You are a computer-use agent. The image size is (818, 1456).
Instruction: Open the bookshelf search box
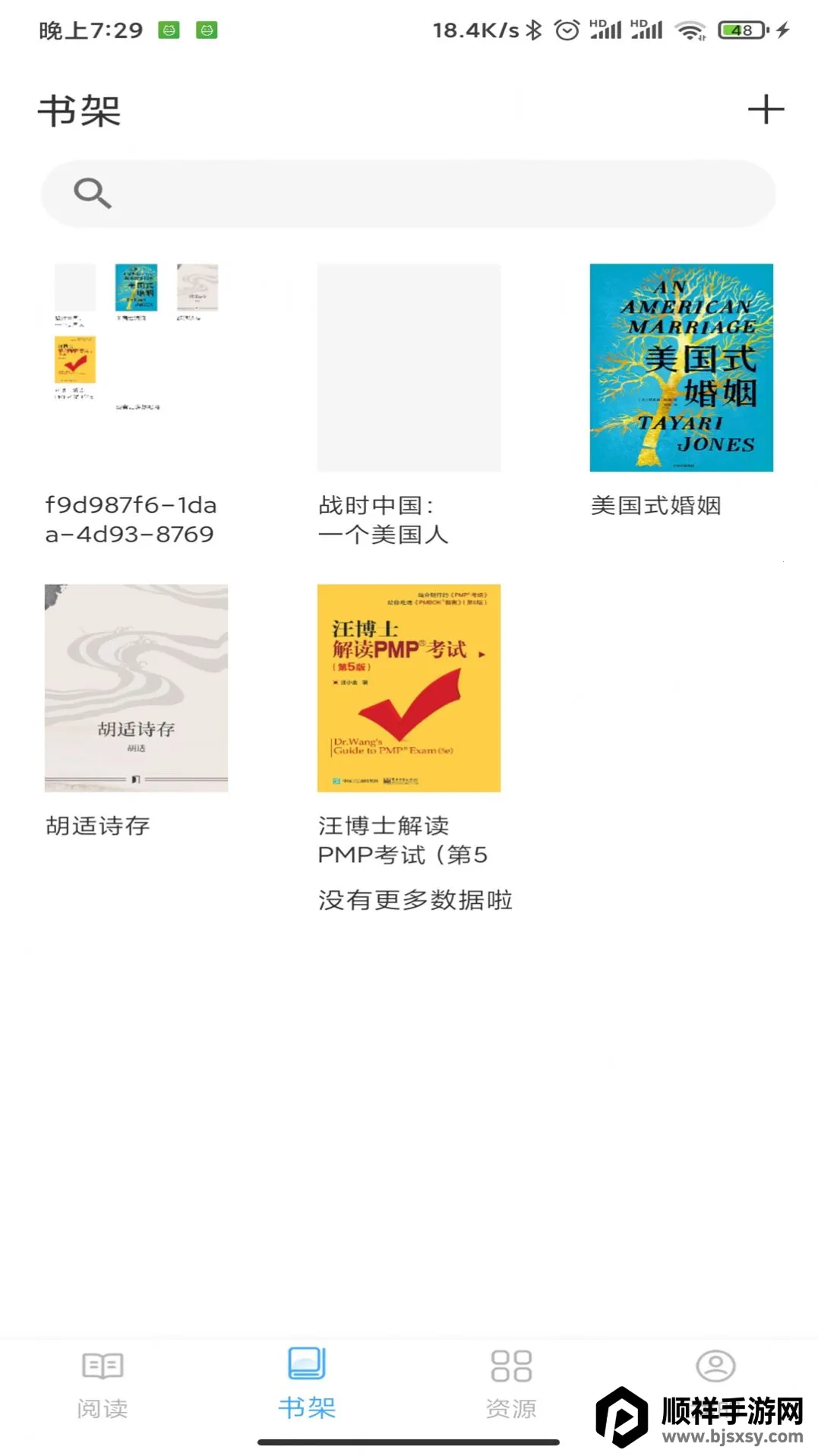click(x=409, y=194)
